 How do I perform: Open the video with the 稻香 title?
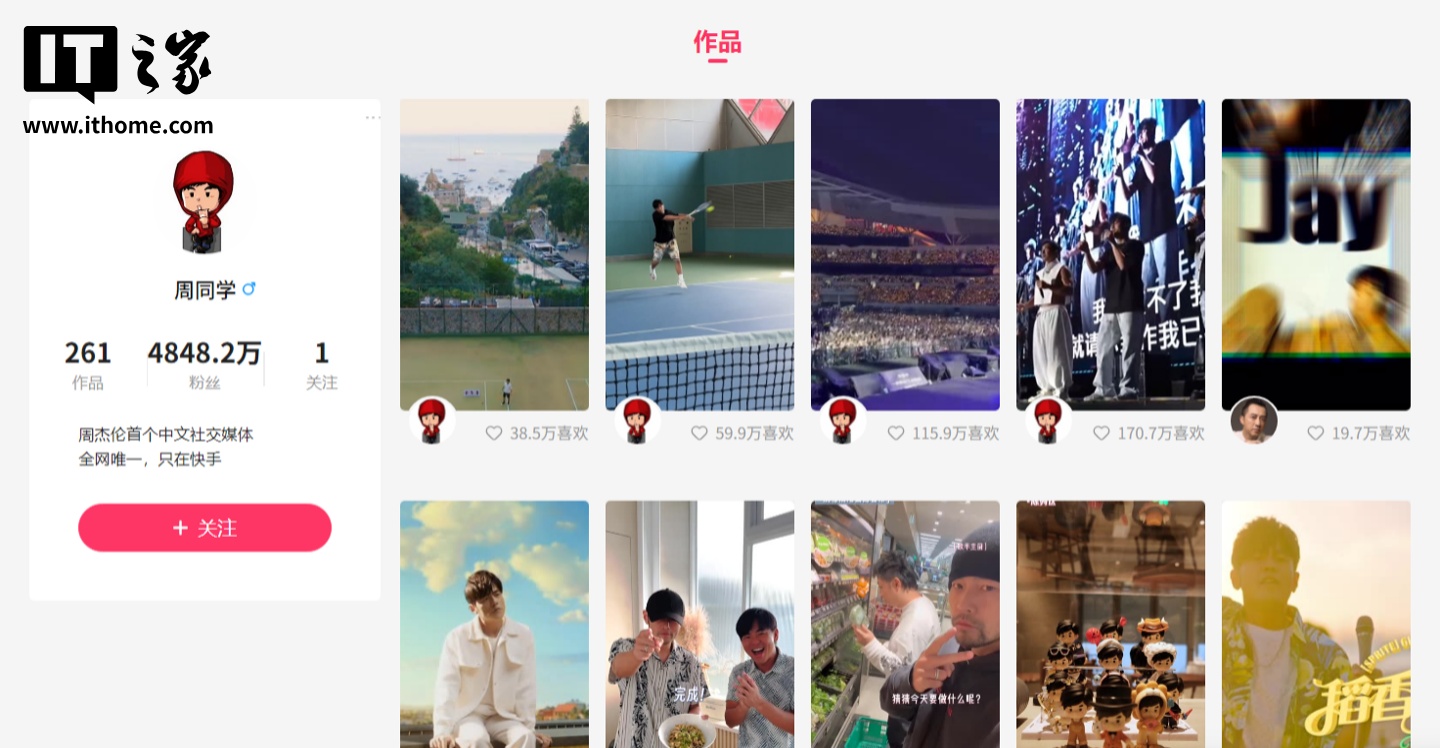(1316, 624)
